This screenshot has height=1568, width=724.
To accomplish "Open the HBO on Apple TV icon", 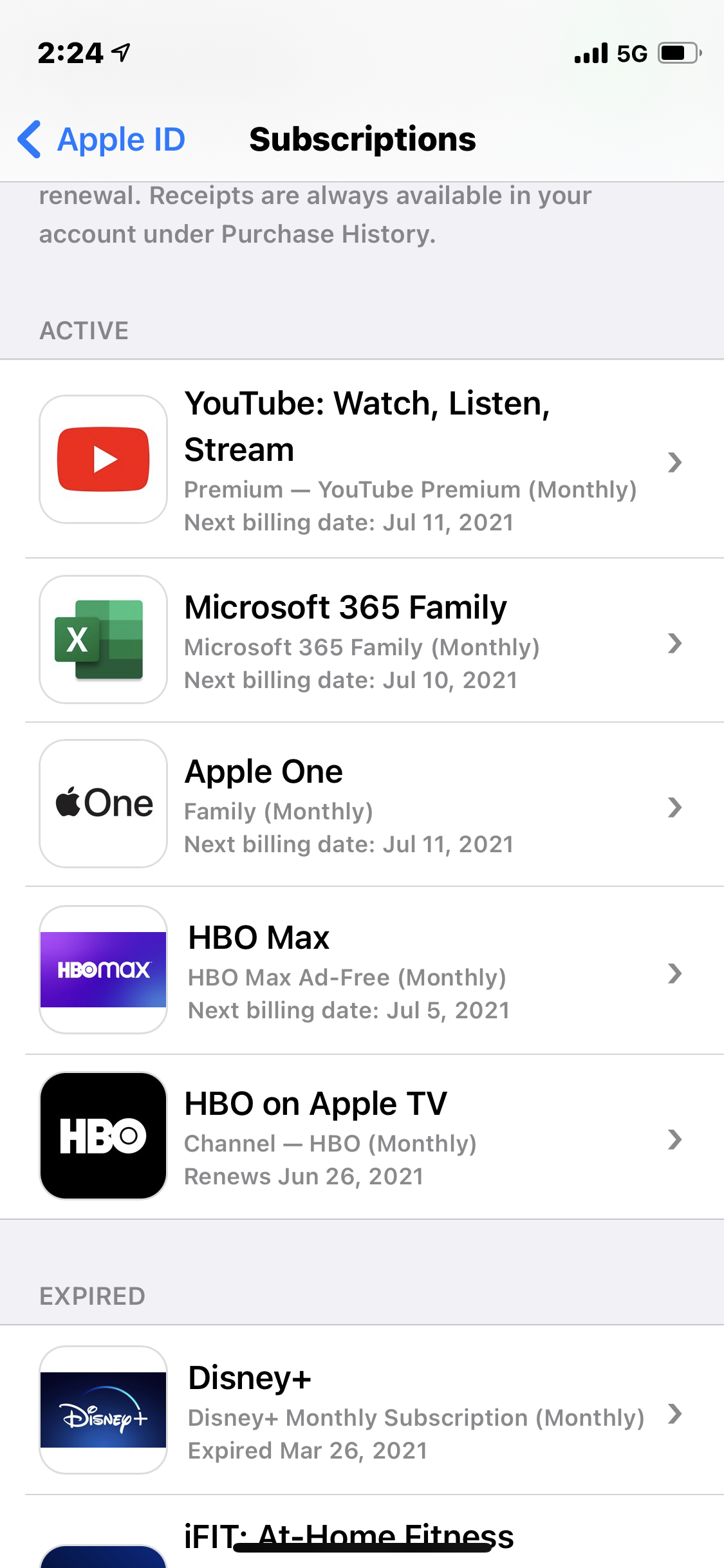I will [103, 1135].
